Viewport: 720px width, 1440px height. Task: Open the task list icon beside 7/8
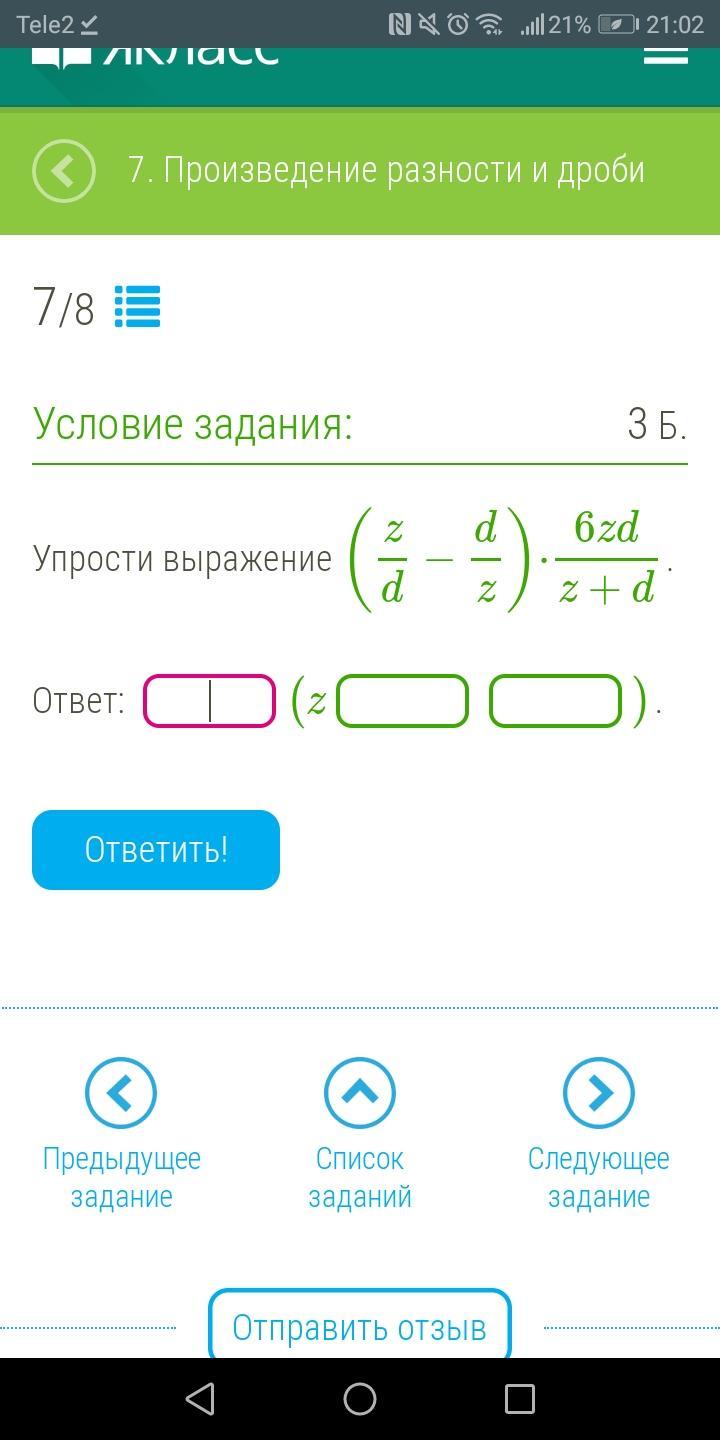[x=137, y=307]
